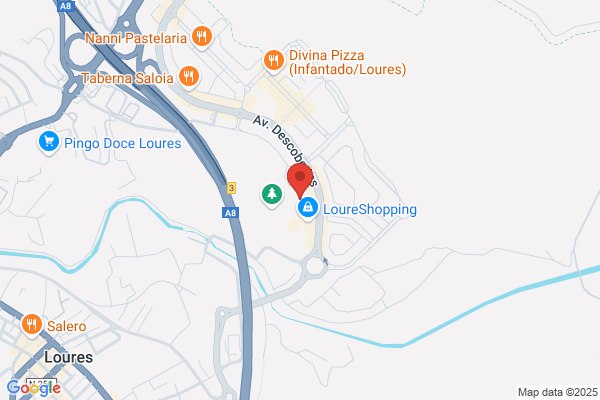Select the Pingo Doce Loures marker
600x400 pixels.
pyautogui.click(x=49, y=143)
